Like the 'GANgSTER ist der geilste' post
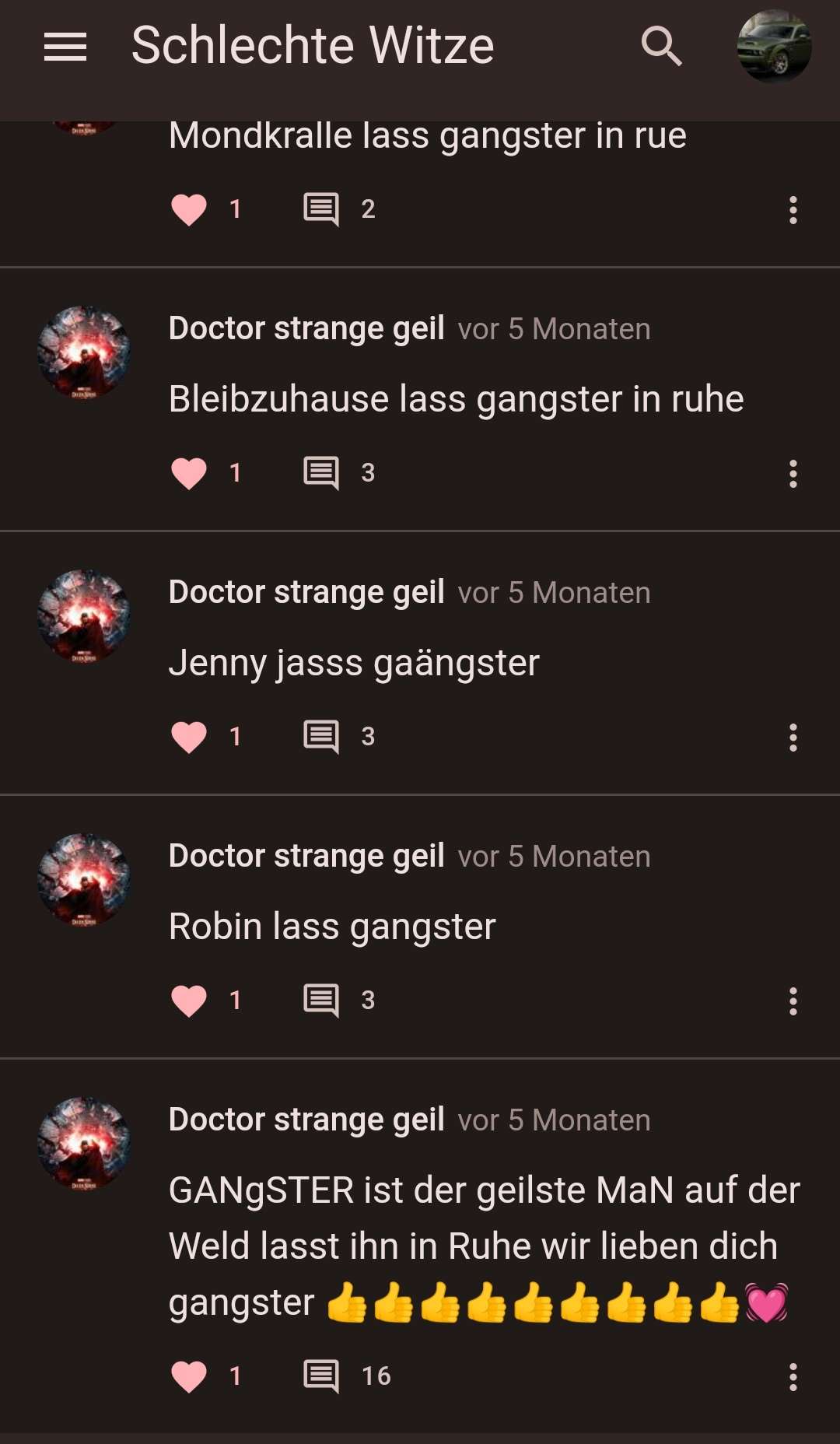This screenshot has width=840, height=1444. [x=189, y=1376]
